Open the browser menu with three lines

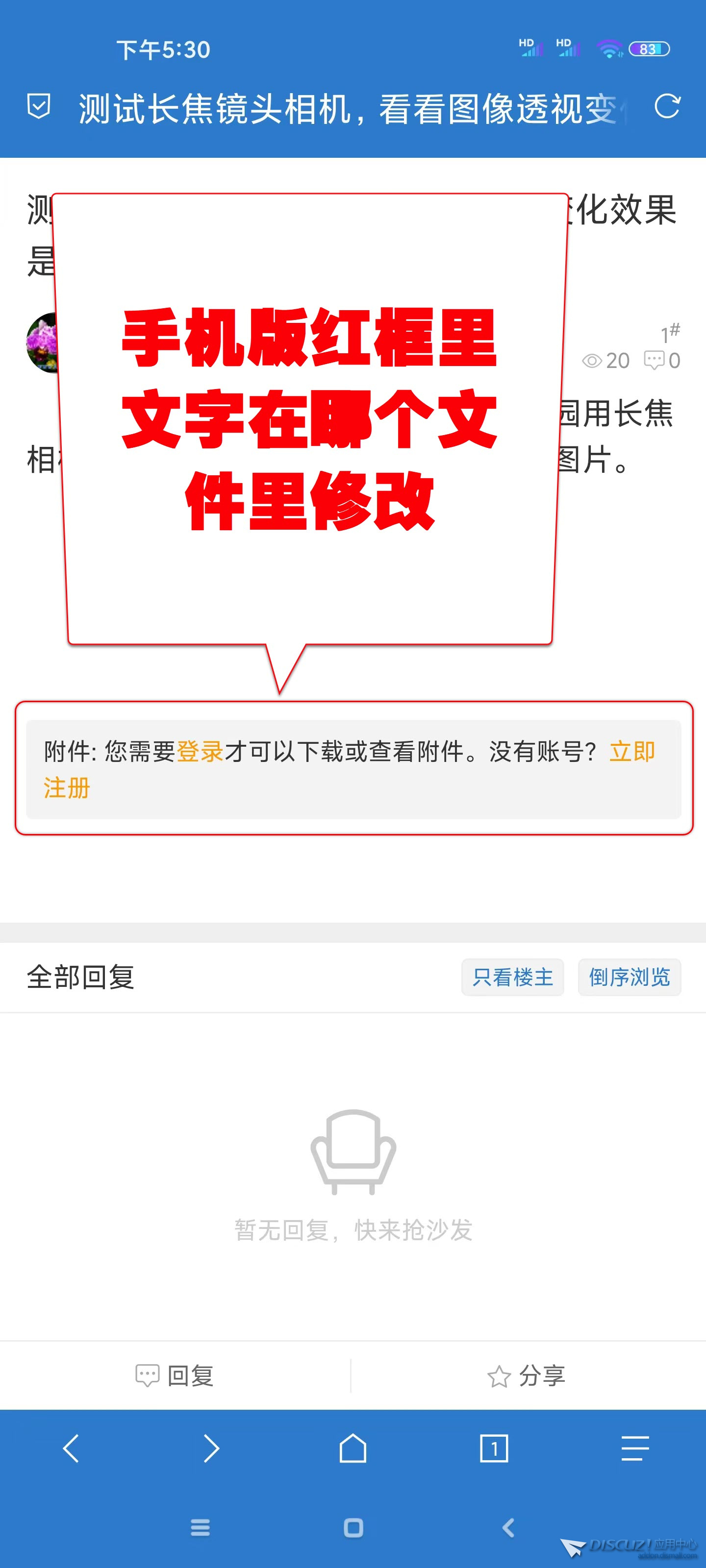click(x=635, y=1448)
